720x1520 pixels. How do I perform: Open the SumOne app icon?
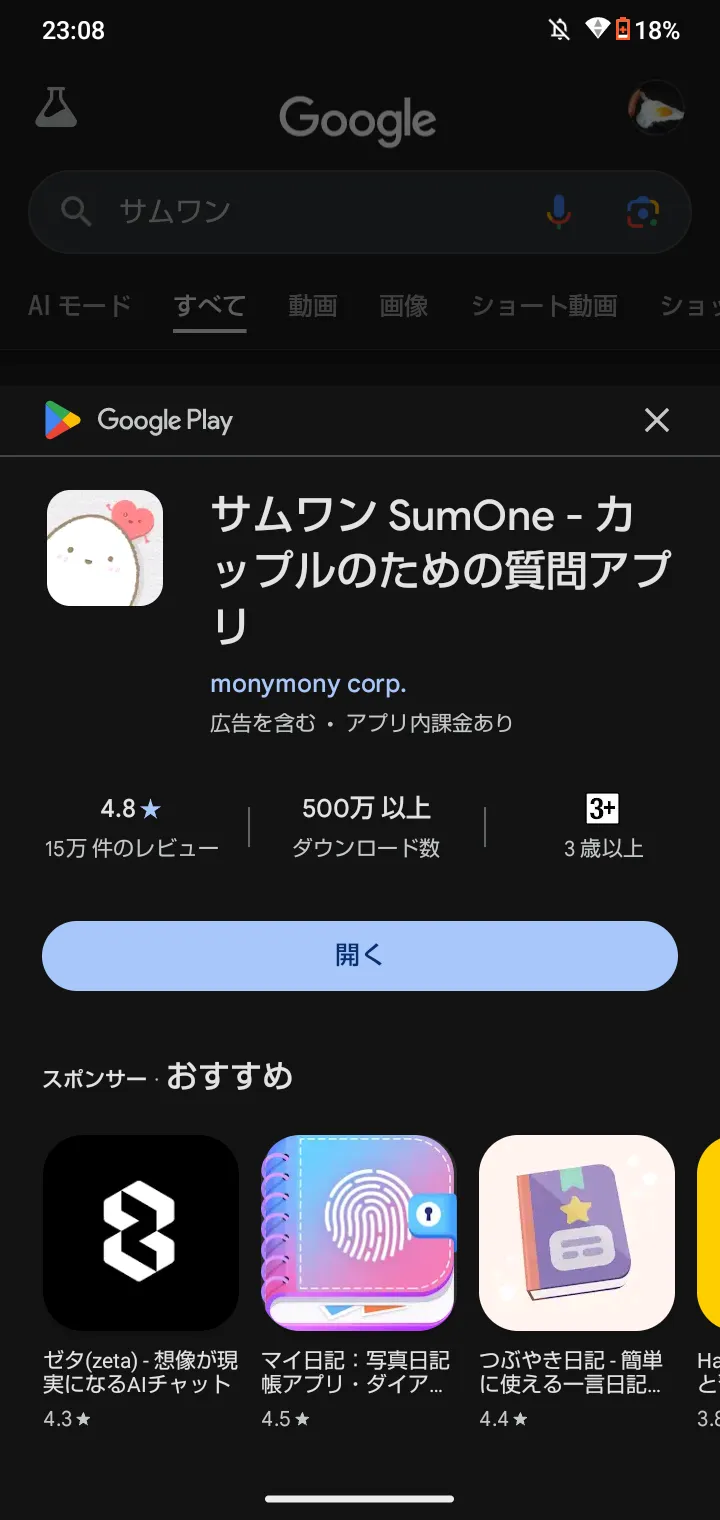(x=105, y=548)
